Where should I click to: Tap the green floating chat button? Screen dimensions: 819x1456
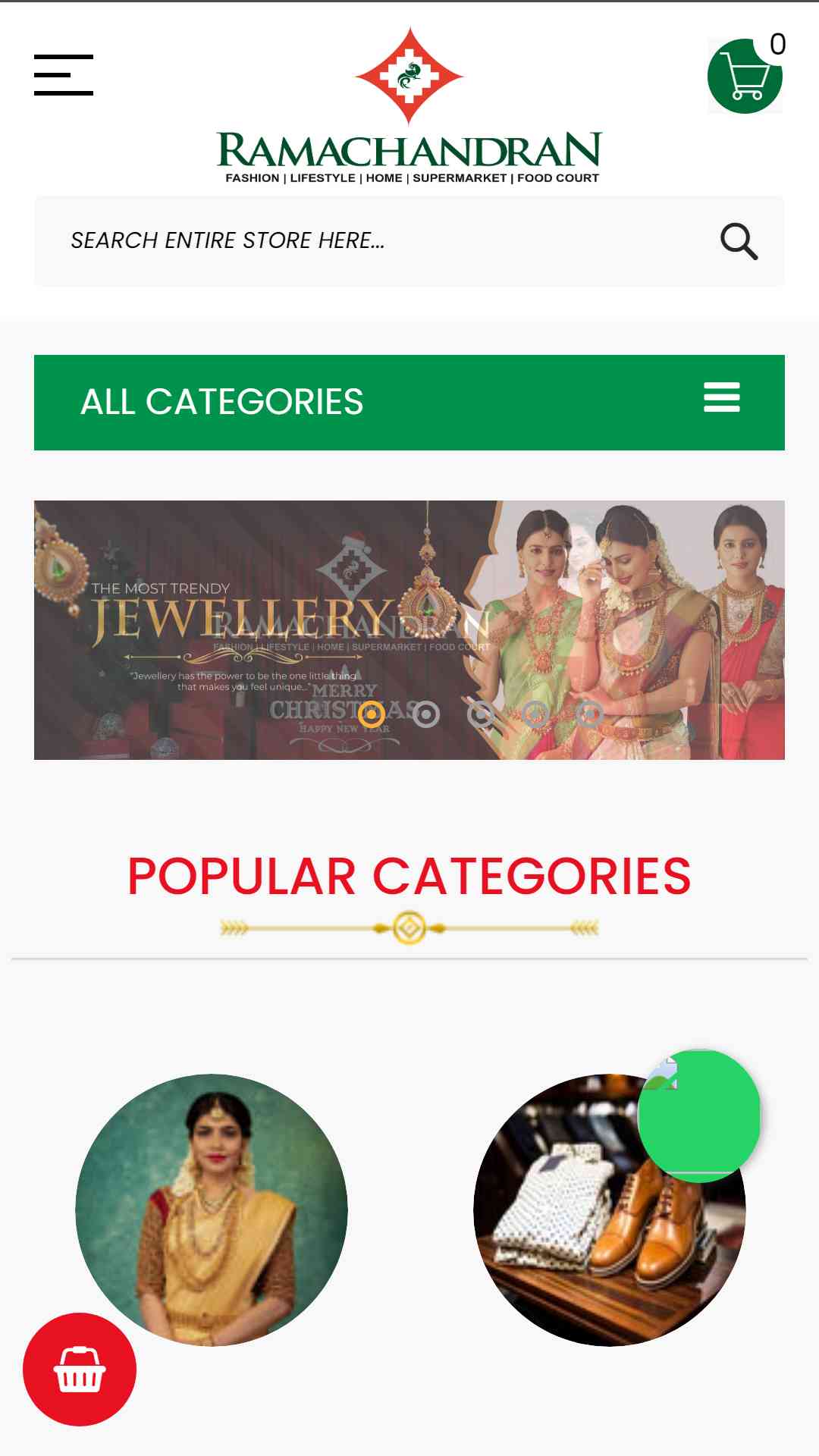click(699, 1116)
